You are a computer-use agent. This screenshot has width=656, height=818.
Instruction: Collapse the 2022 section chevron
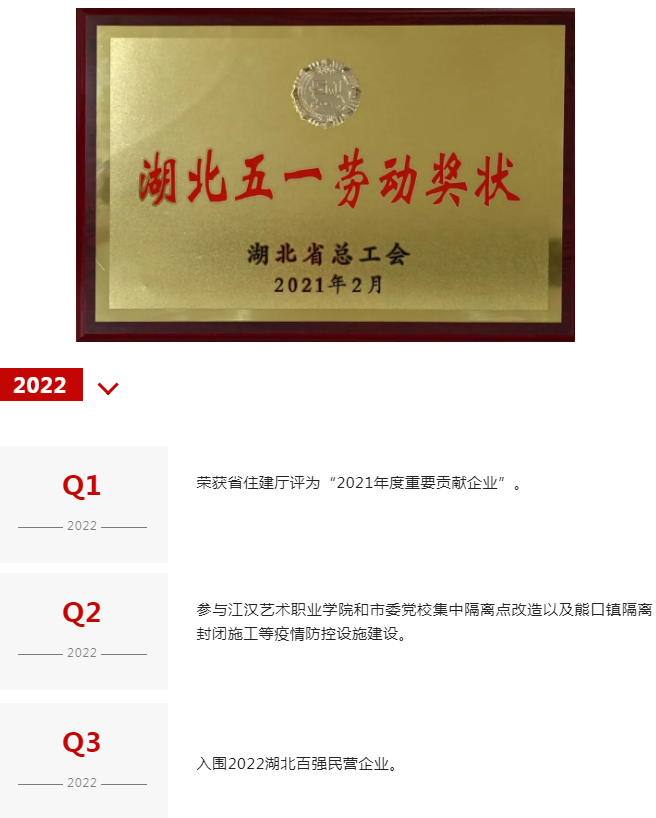coord(108,388)
